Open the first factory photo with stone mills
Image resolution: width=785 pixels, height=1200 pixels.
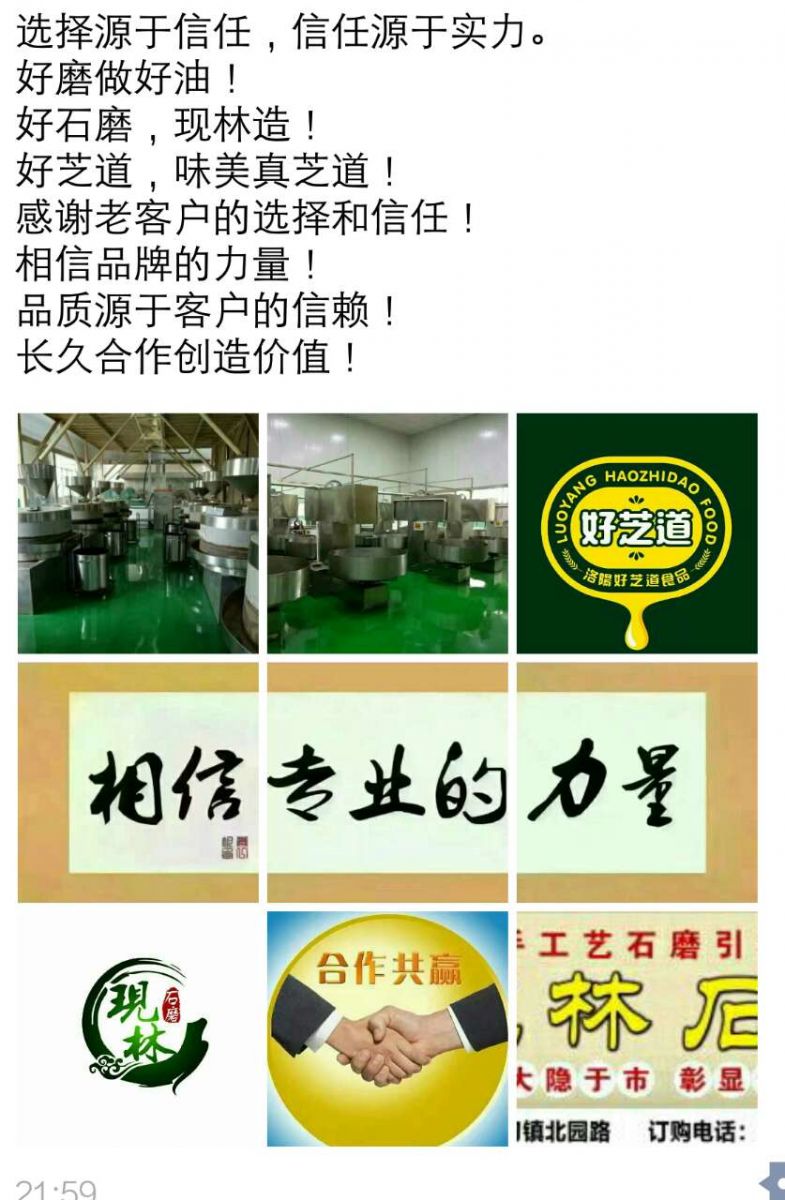(138, 533)
